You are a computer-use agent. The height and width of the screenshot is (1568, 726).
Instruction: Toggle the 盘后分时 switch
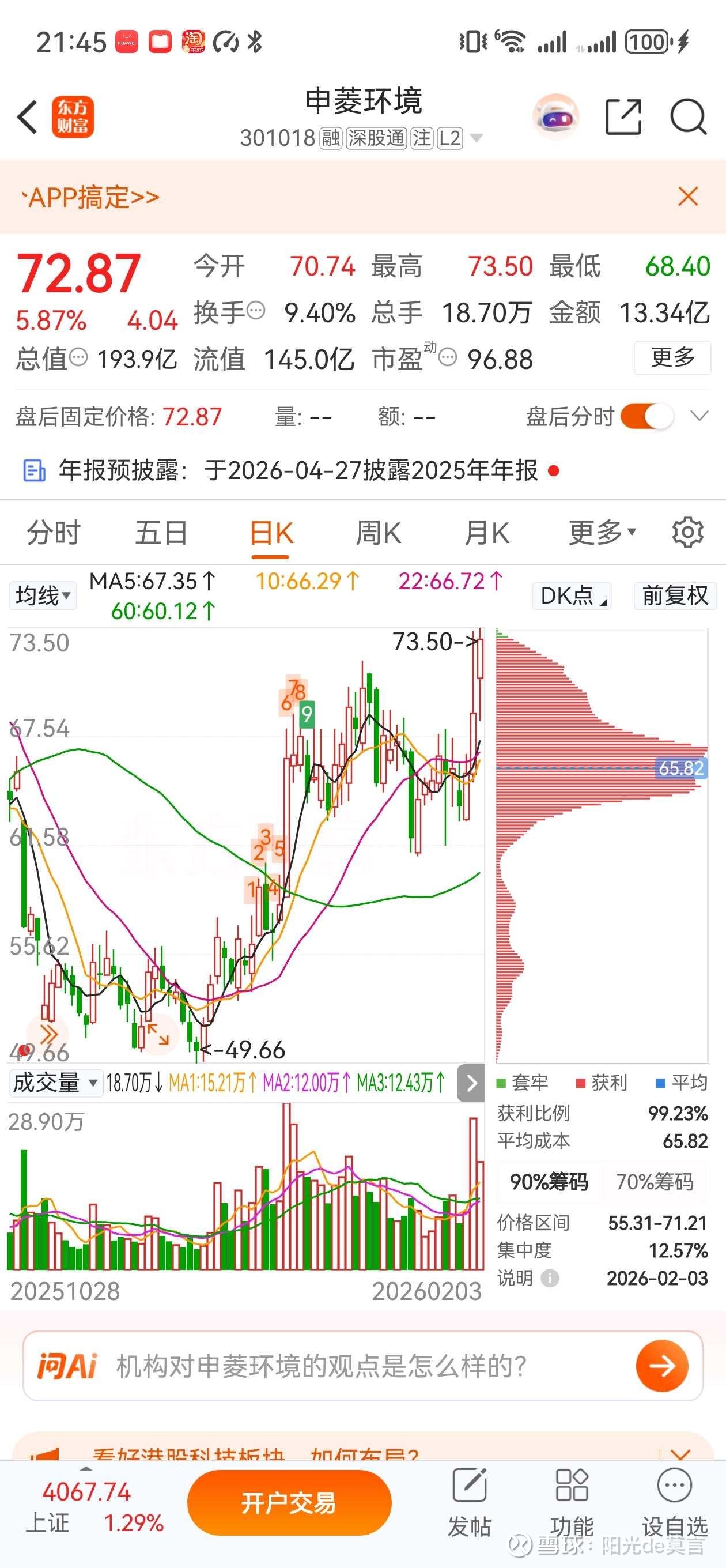[647, 417]
